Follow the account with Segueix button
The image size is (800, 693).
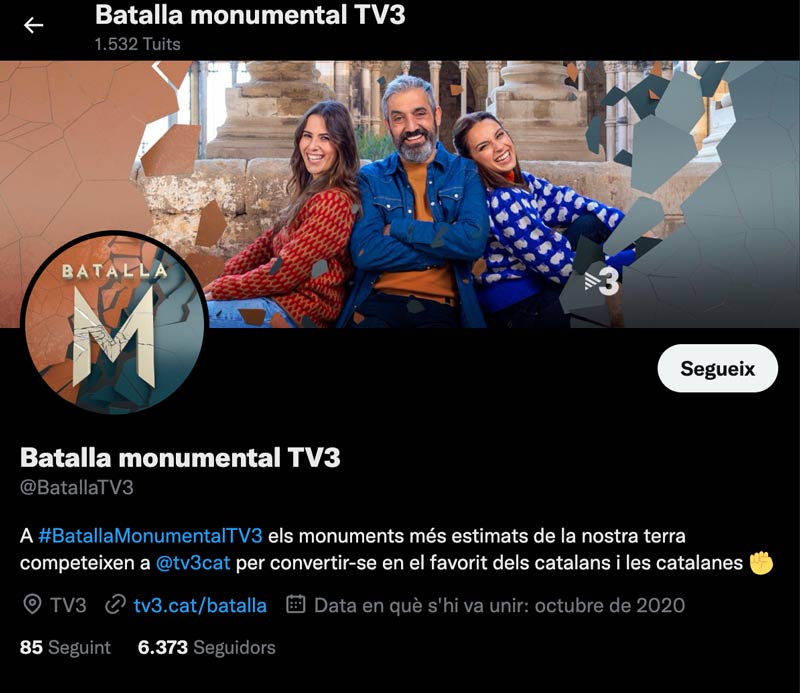pos(717,368)
